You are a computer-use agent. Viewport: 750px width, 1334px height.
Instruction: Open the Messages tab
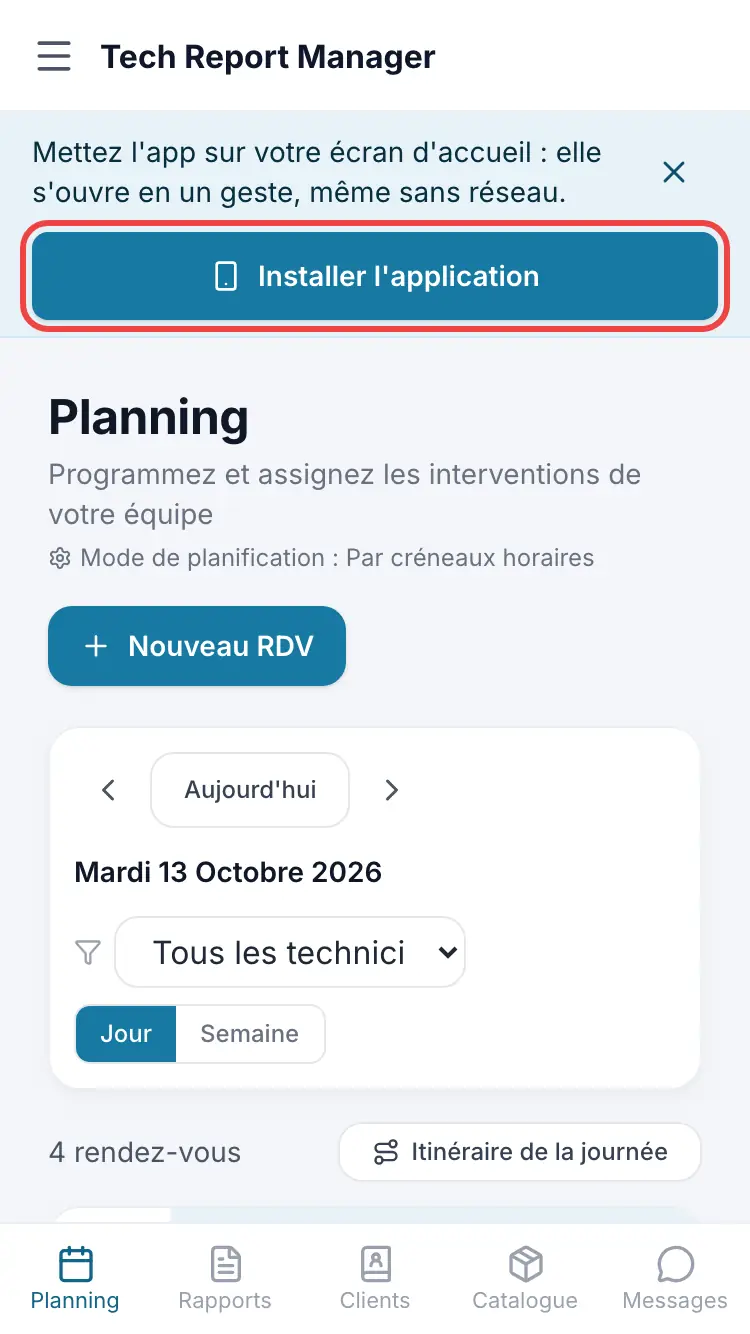tap(675, 1279)
